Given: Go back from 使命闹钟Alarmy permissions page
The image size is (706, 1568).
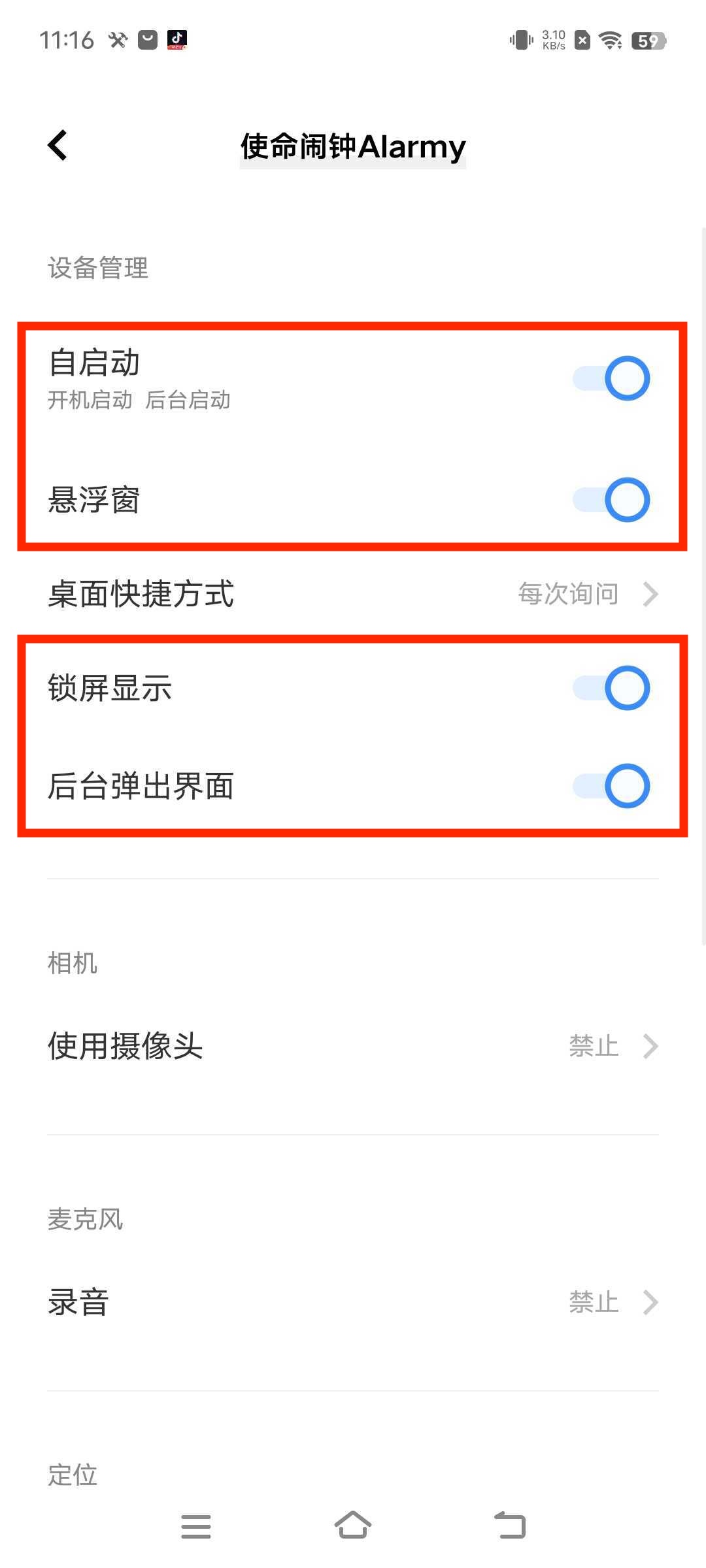Looking at the screenshot, I should (58, 145).
